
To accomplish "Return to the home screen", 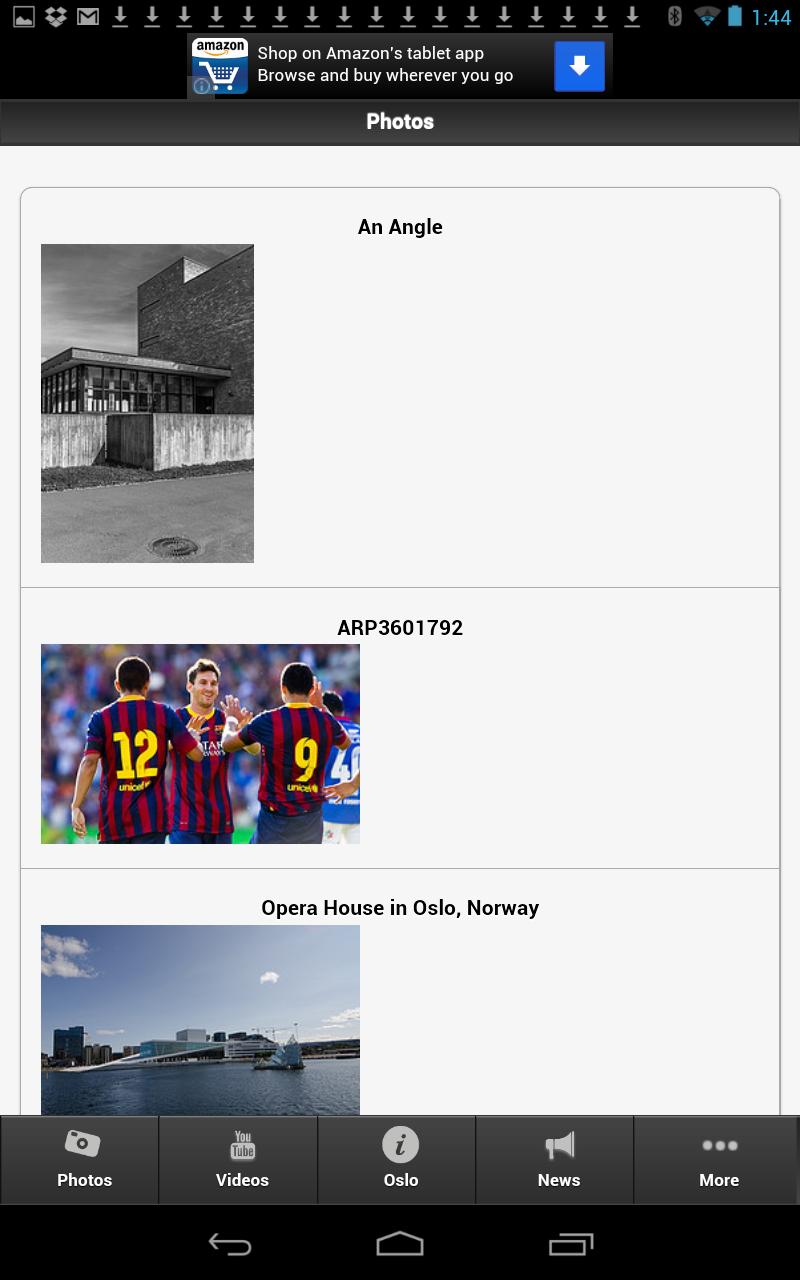I will point(400,1244).
